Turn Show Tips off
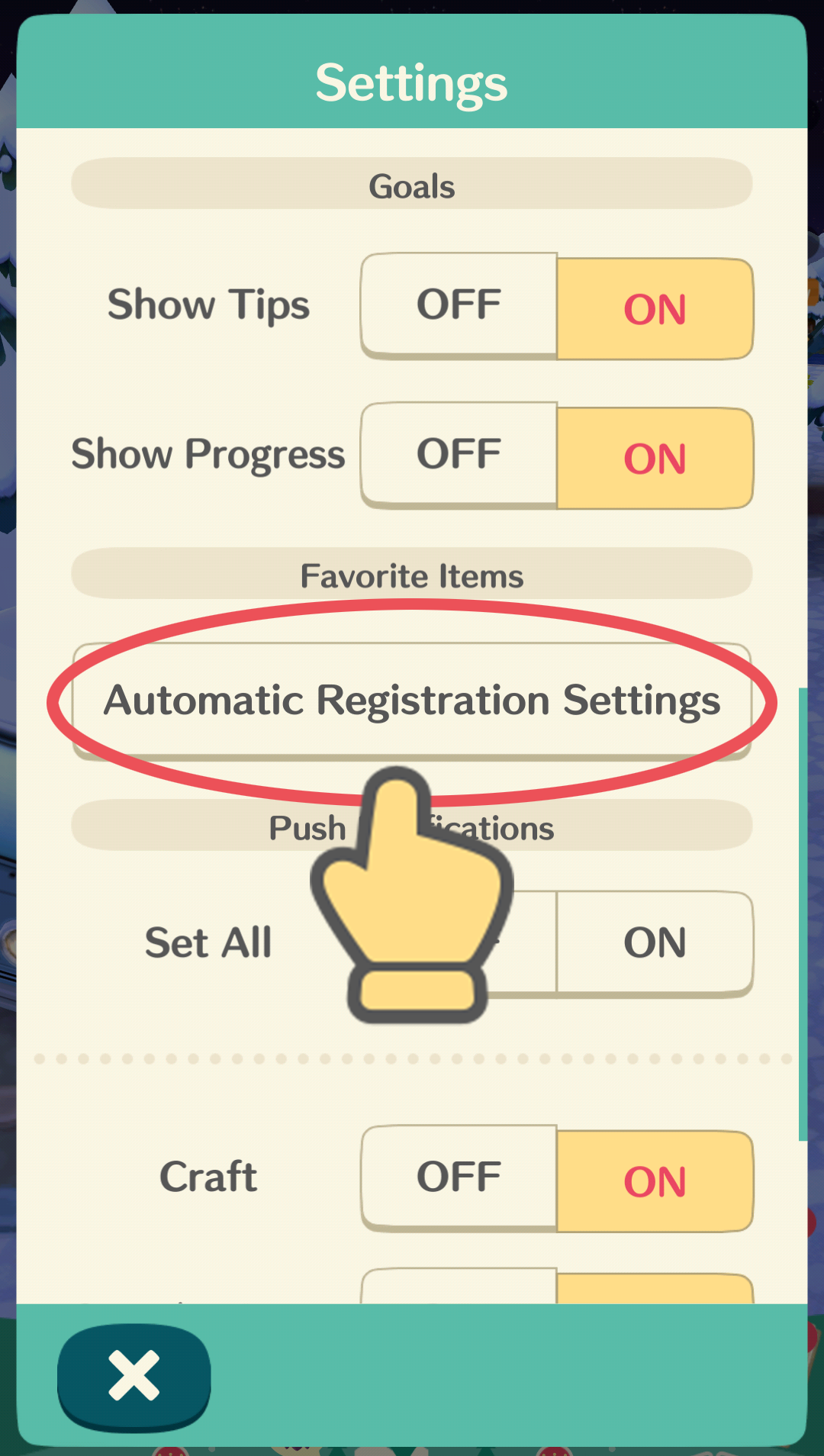This screenshot has width=824, height=1456. (459, 305)
